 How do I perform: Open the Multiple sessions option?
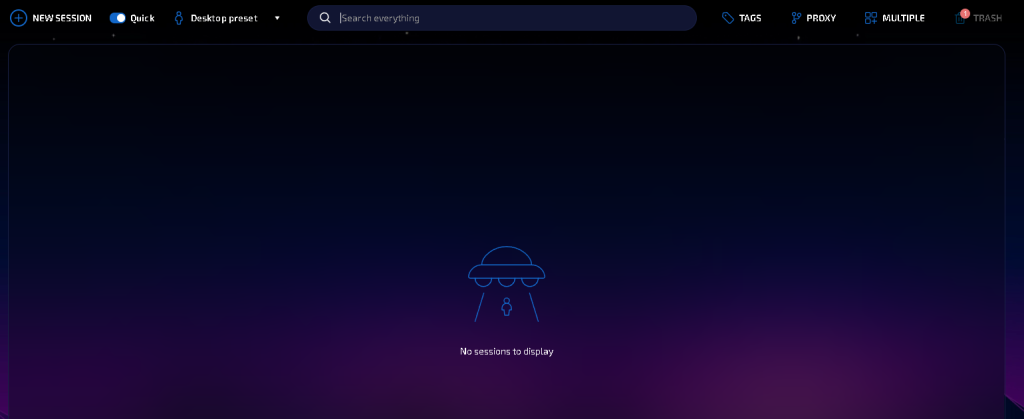pos(894,18)
